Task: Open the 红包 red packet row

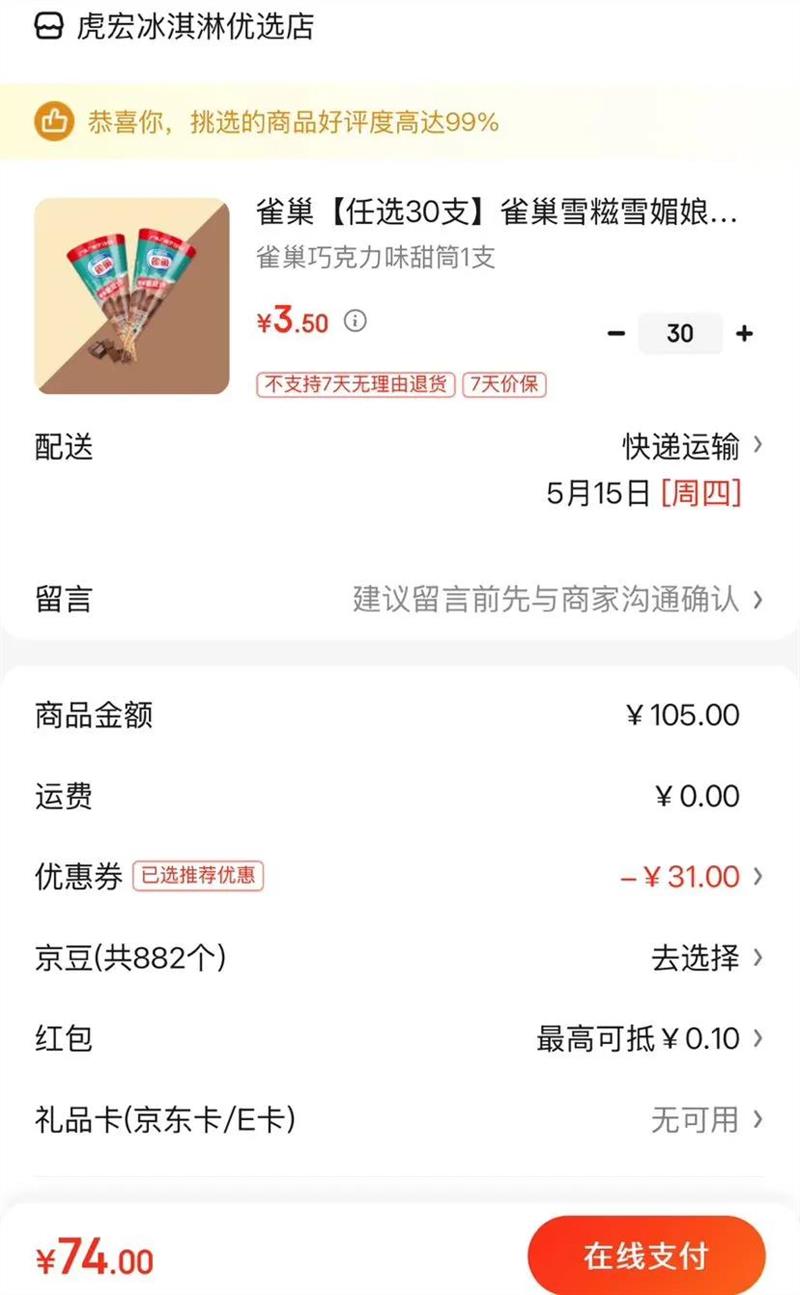Action: [400, 1039]
